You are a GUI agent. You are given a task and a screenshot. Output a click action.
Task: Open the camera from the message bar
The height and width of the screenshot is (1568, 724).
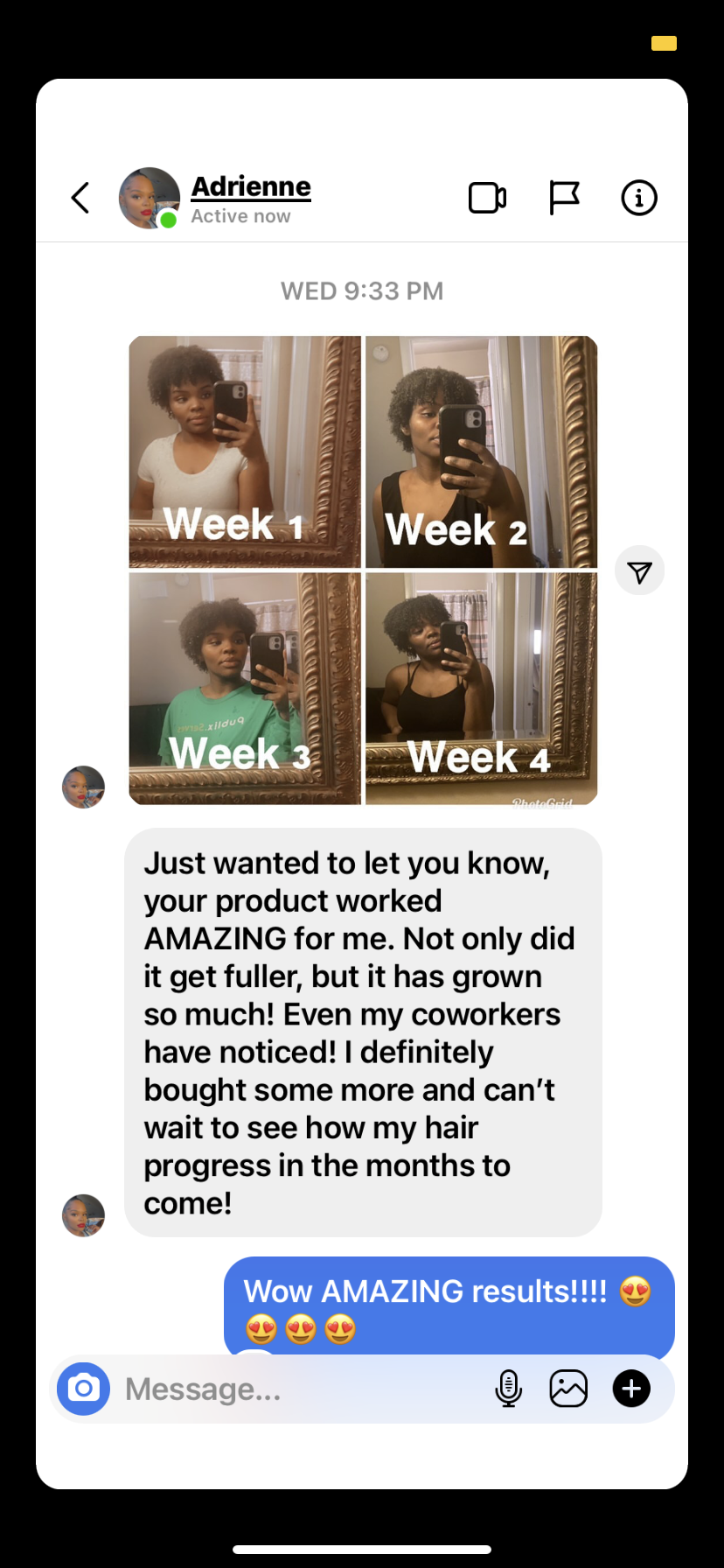coord(84,1389)
